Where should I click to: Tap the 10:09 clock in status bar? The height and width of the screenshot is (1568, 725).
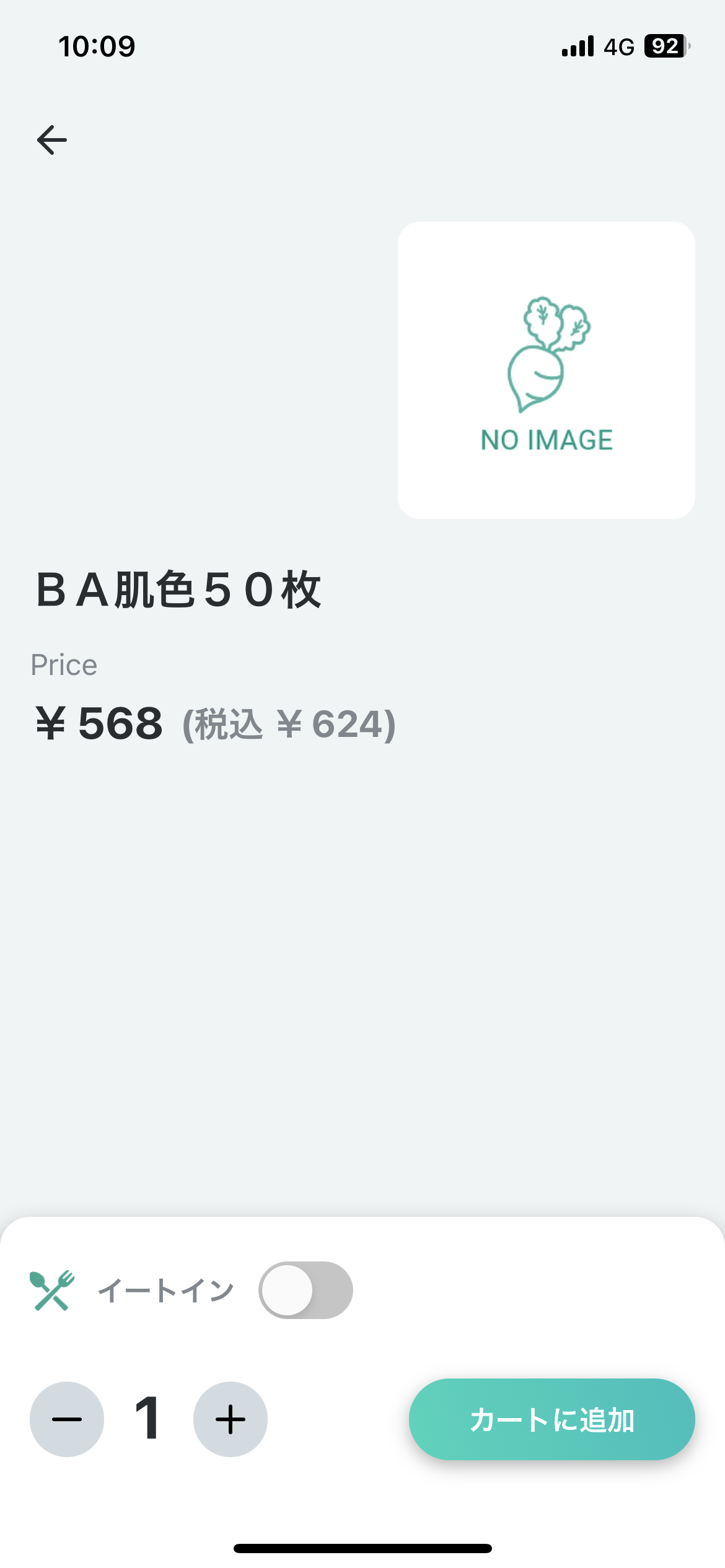coord(97,46)
